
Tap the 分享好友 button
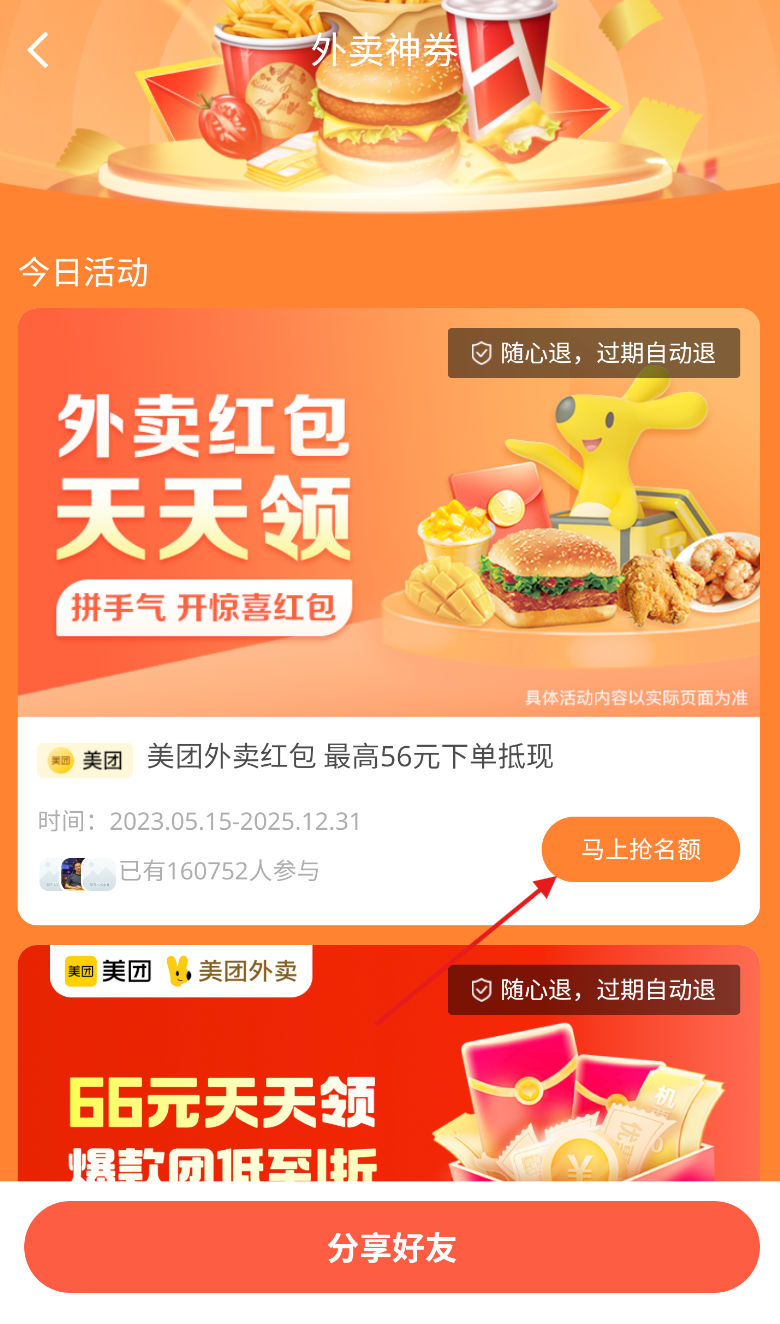(391, 1247)
